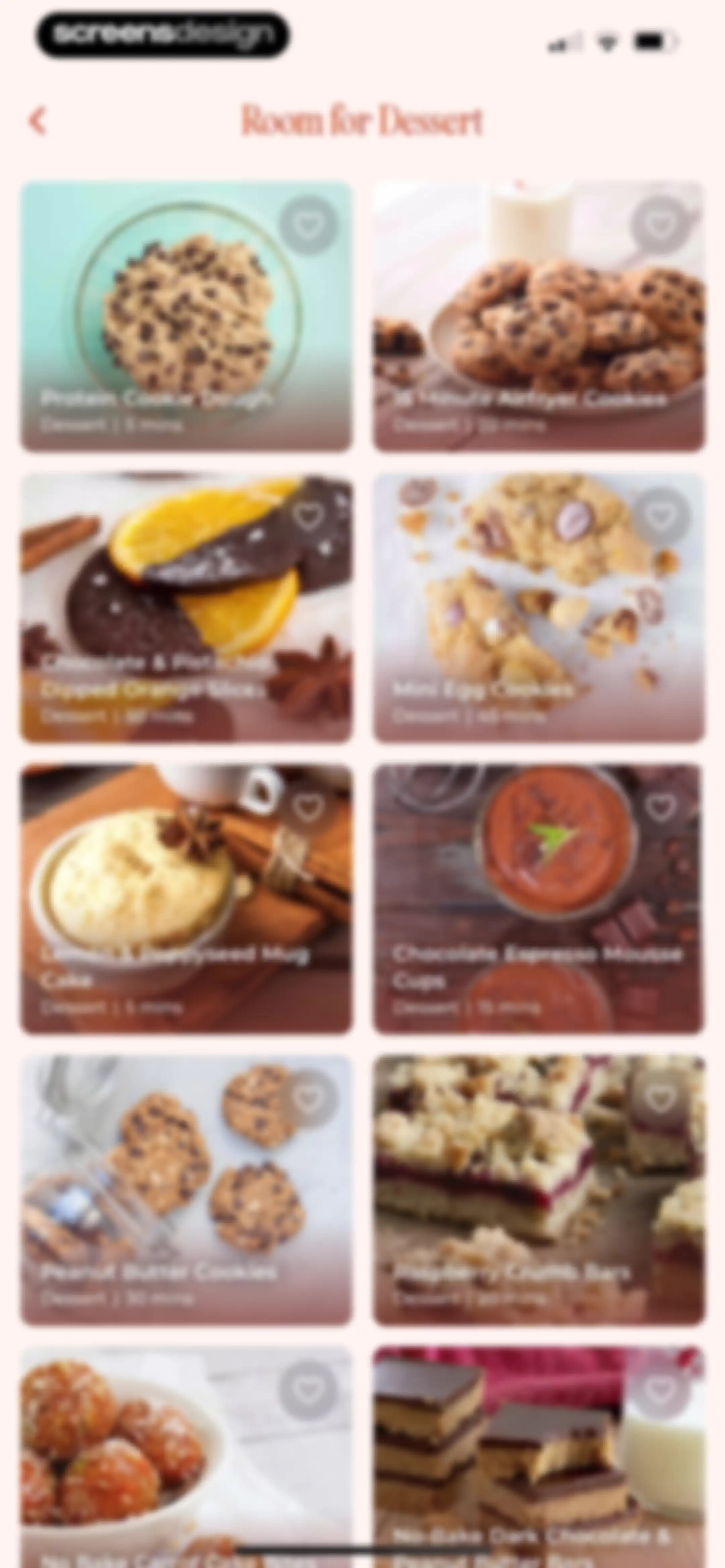Go back from Room for Dessert

(x=38, y=121)
